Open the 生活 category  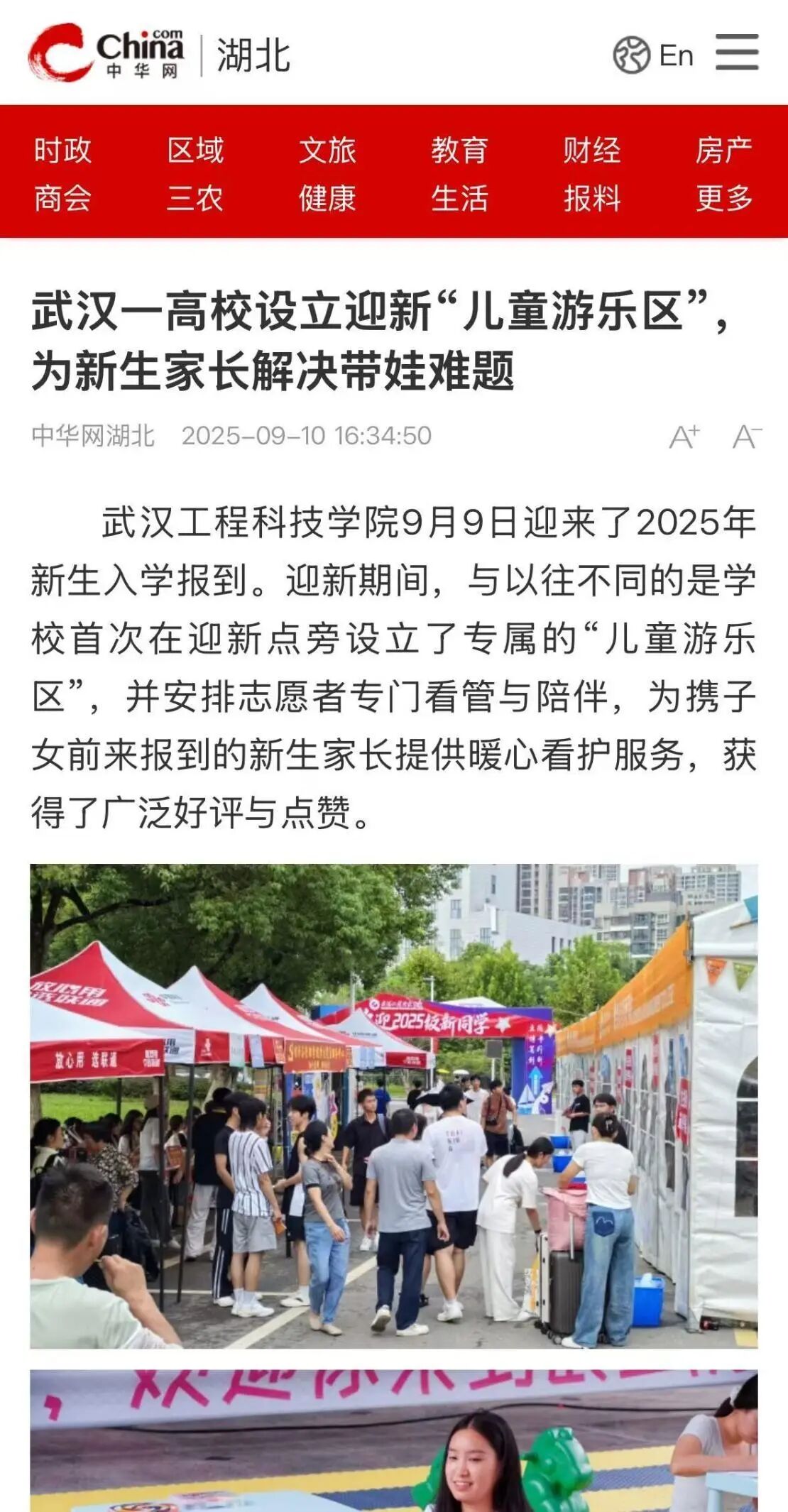point(459,198)
